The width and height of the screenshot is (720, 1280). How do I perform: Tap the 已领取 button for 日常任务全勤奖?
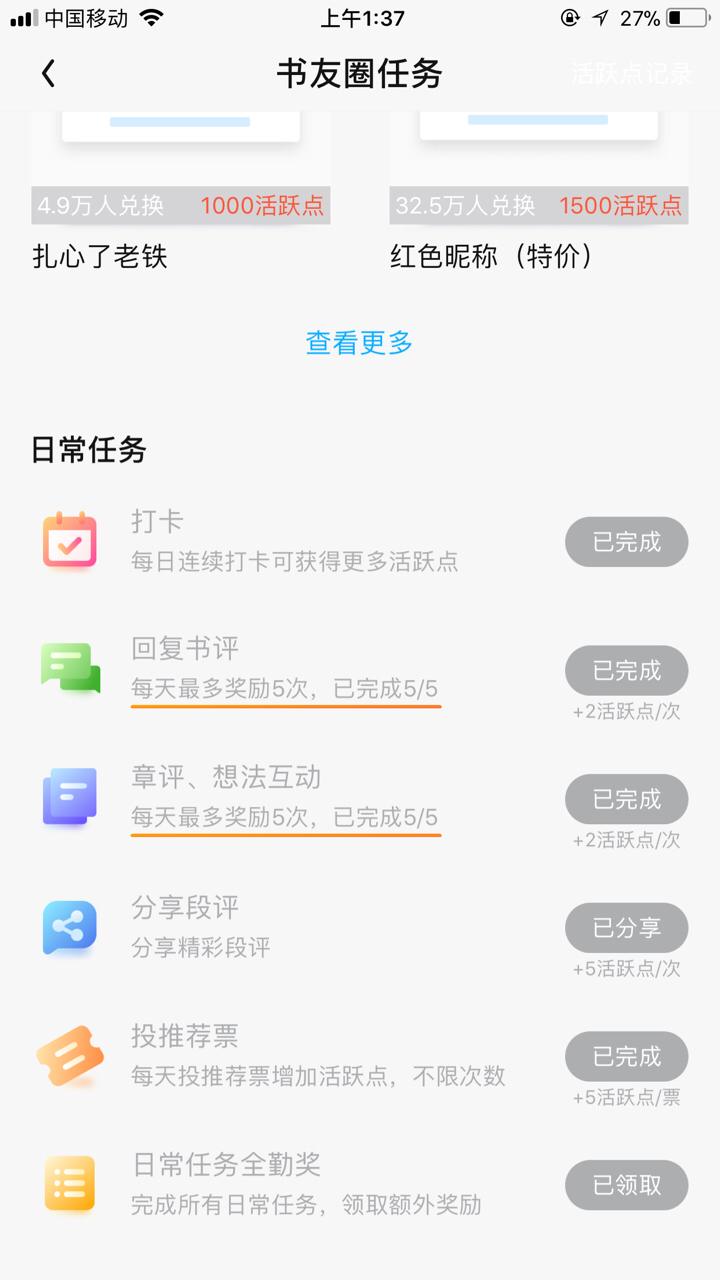tap(627, 1185)
